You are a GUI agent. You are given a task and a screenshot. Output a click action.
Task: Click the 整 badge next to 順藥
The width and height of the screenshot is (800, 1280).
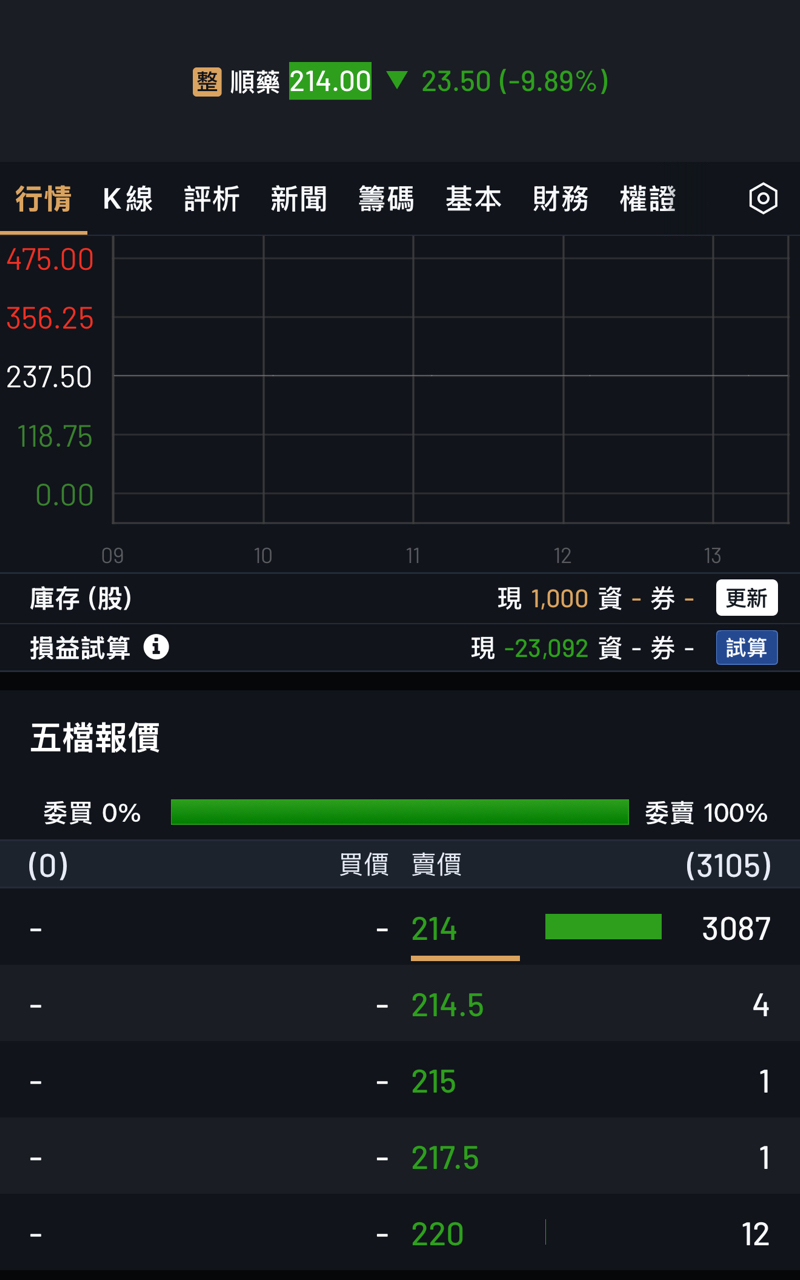(x=207, y=81)
